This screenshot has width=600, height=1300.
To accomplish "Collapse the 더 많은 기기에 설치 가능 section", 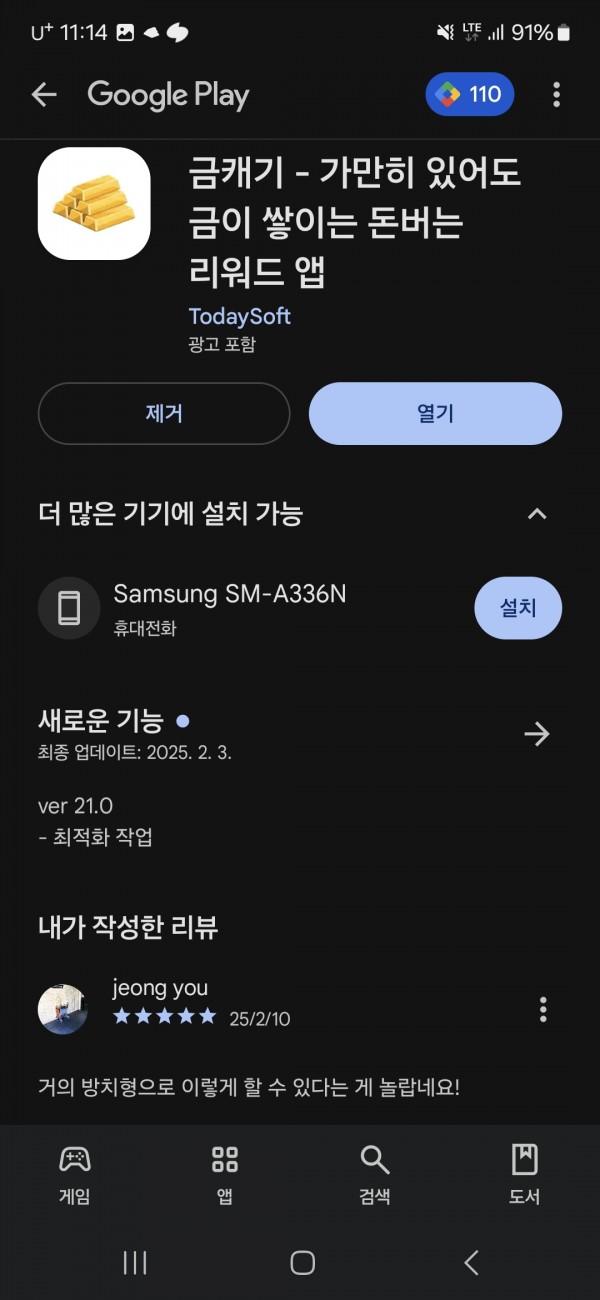I will point(537,514).
